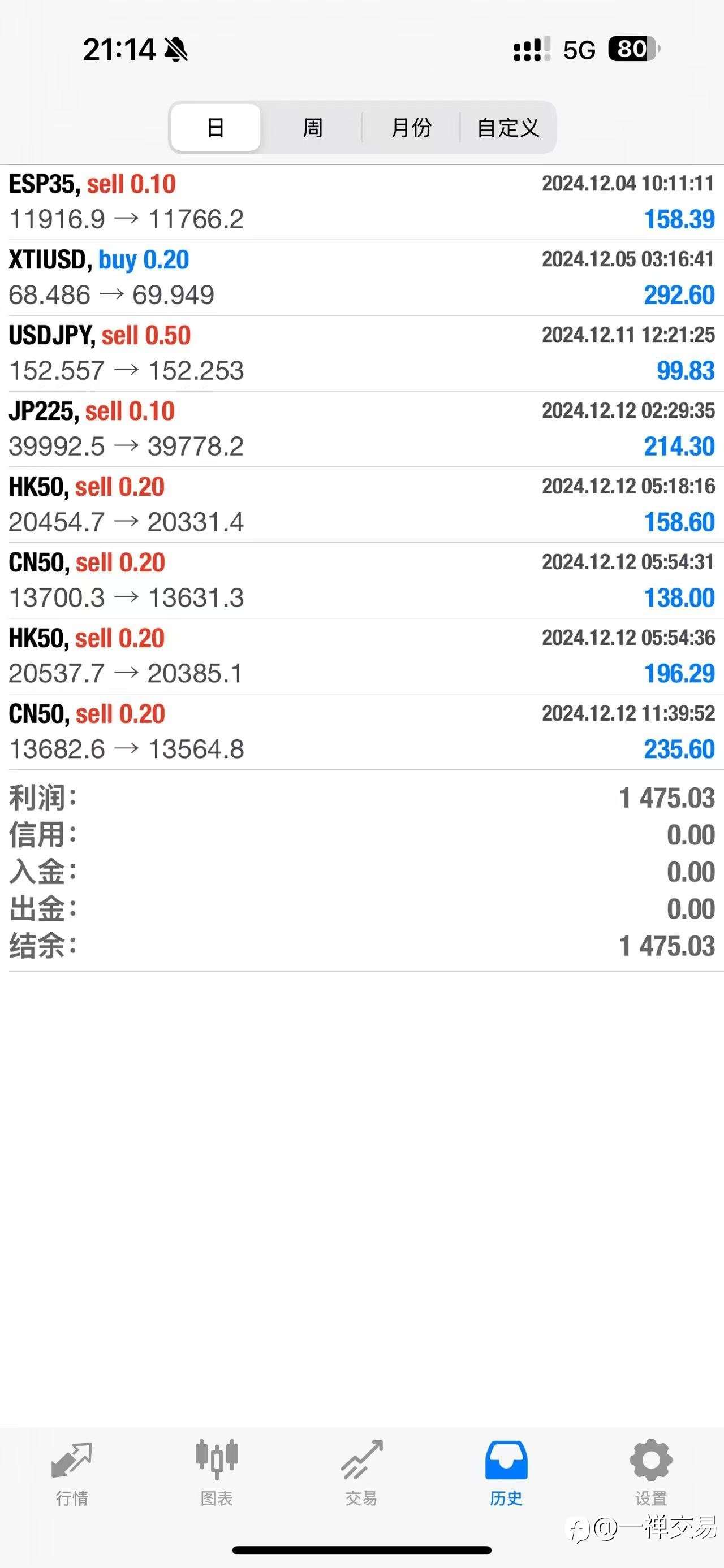This screenshot has width=724, height=1568.
Task: Show history for 月份 (month)
Action: (411, 128)
